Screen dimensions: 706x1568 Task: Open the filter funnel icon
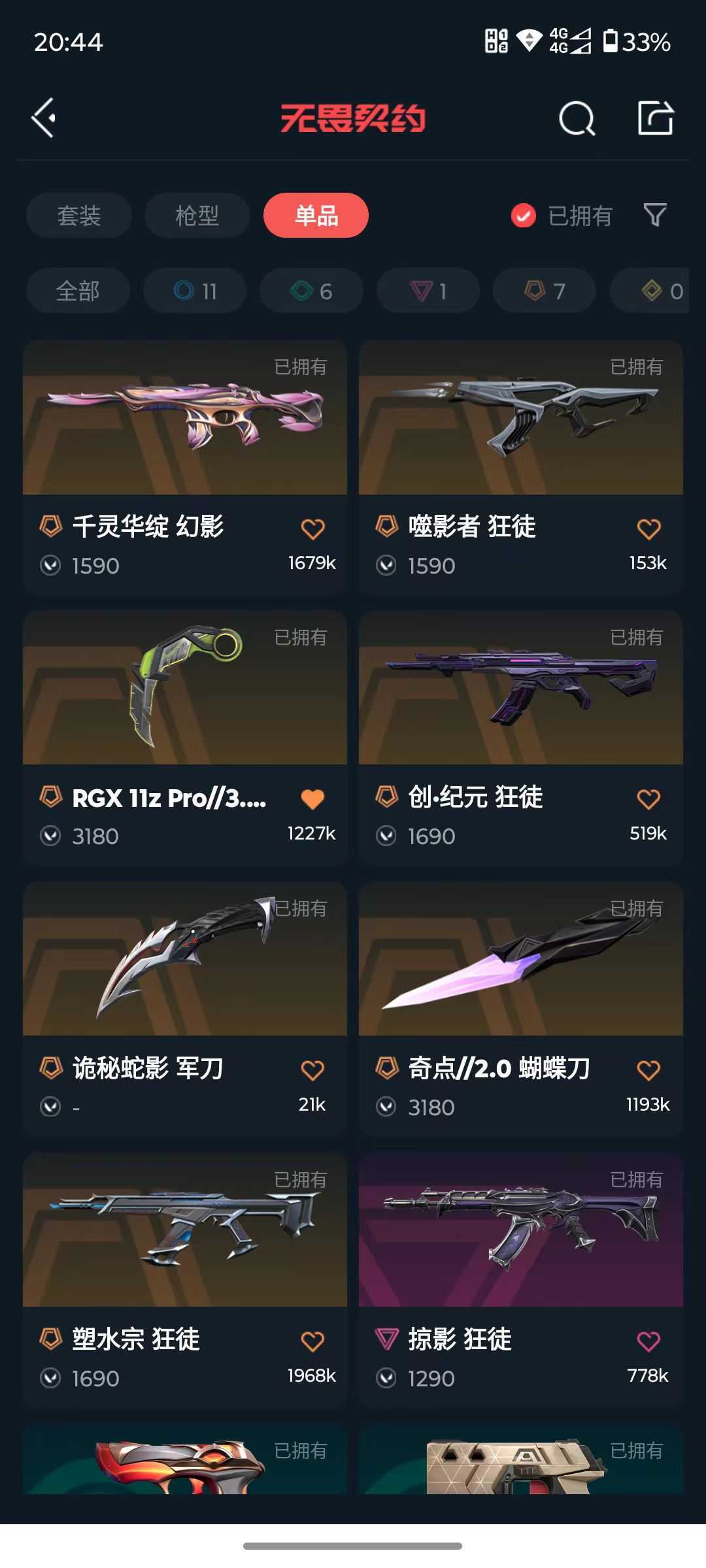pyautogui.click(x=655, y=215)
